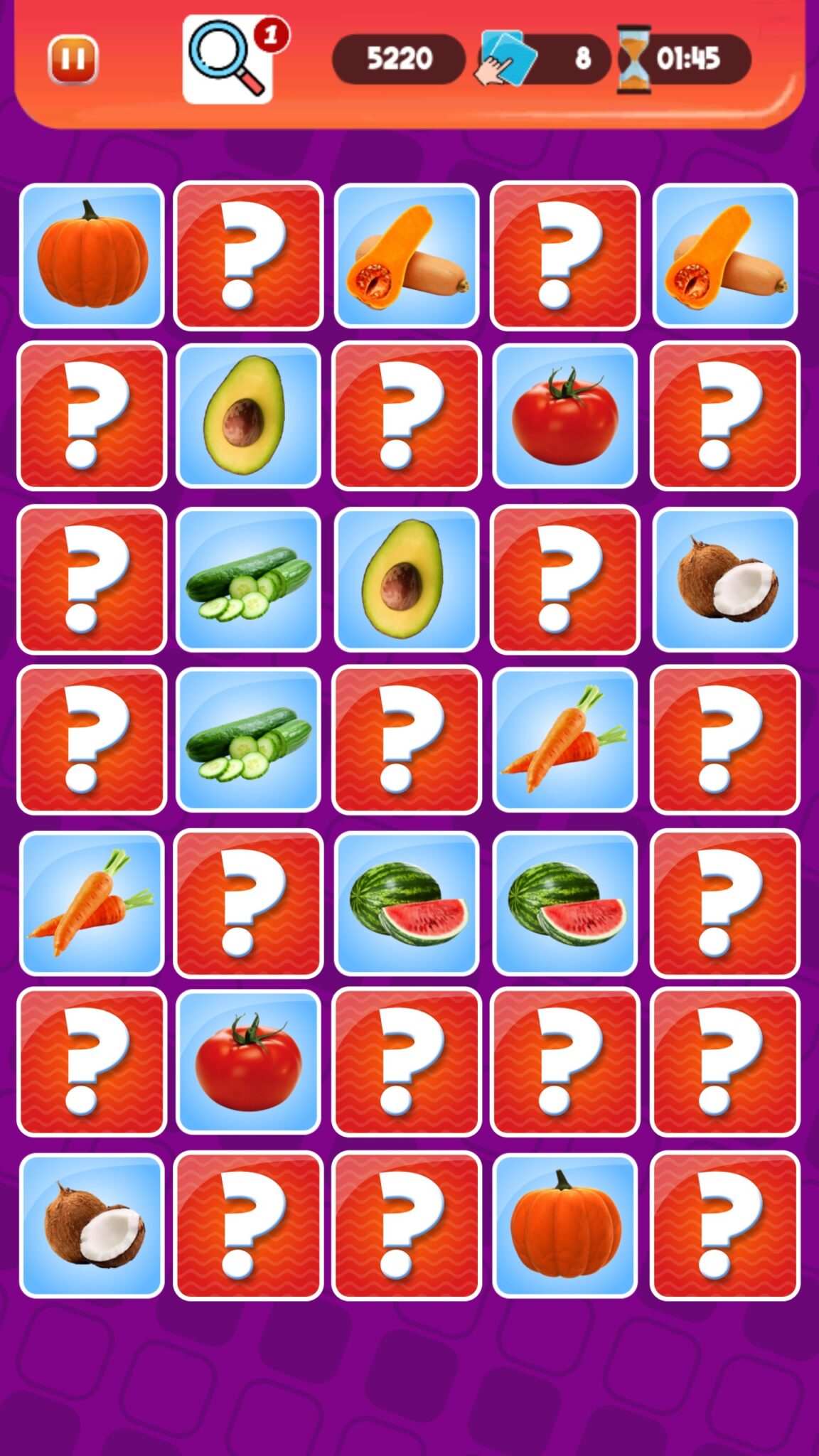
Task: Tap the tomato card next to the avocado
Action: pyautogui.click(x=565, y=416)
